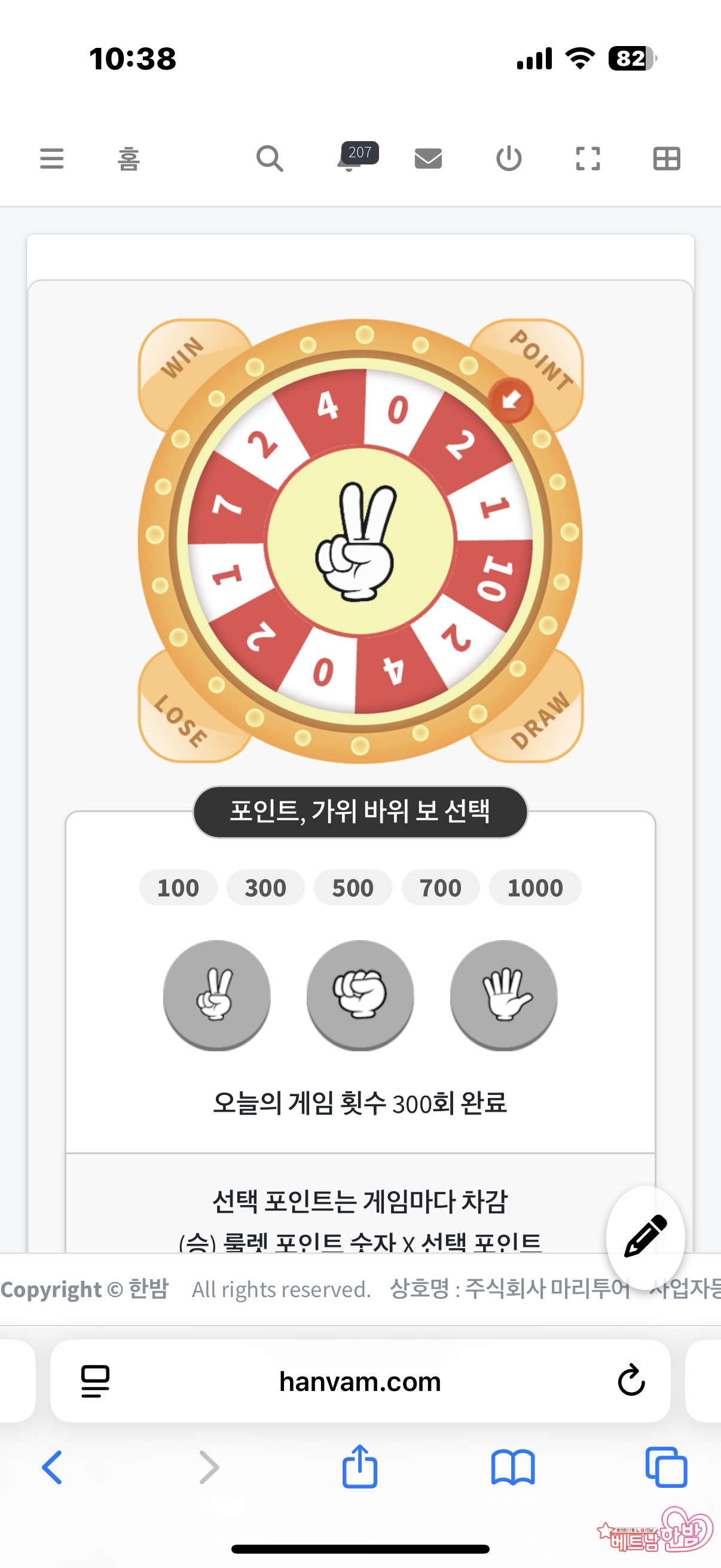721x1568 pixels.
Task: Go to 홈 home page
Action: [x=129, y=159]
